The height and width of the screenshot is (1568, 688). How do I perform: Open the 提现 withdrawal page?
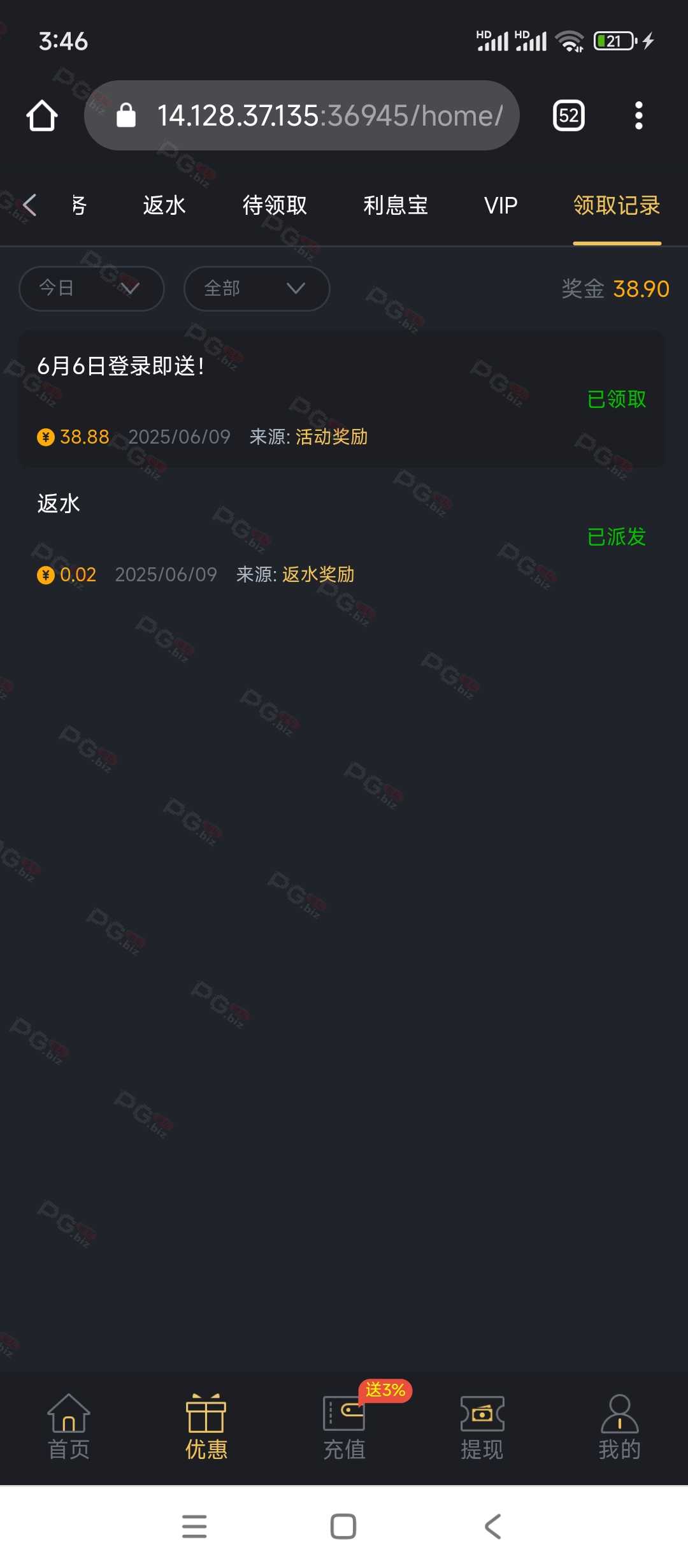click(482, 1427)
